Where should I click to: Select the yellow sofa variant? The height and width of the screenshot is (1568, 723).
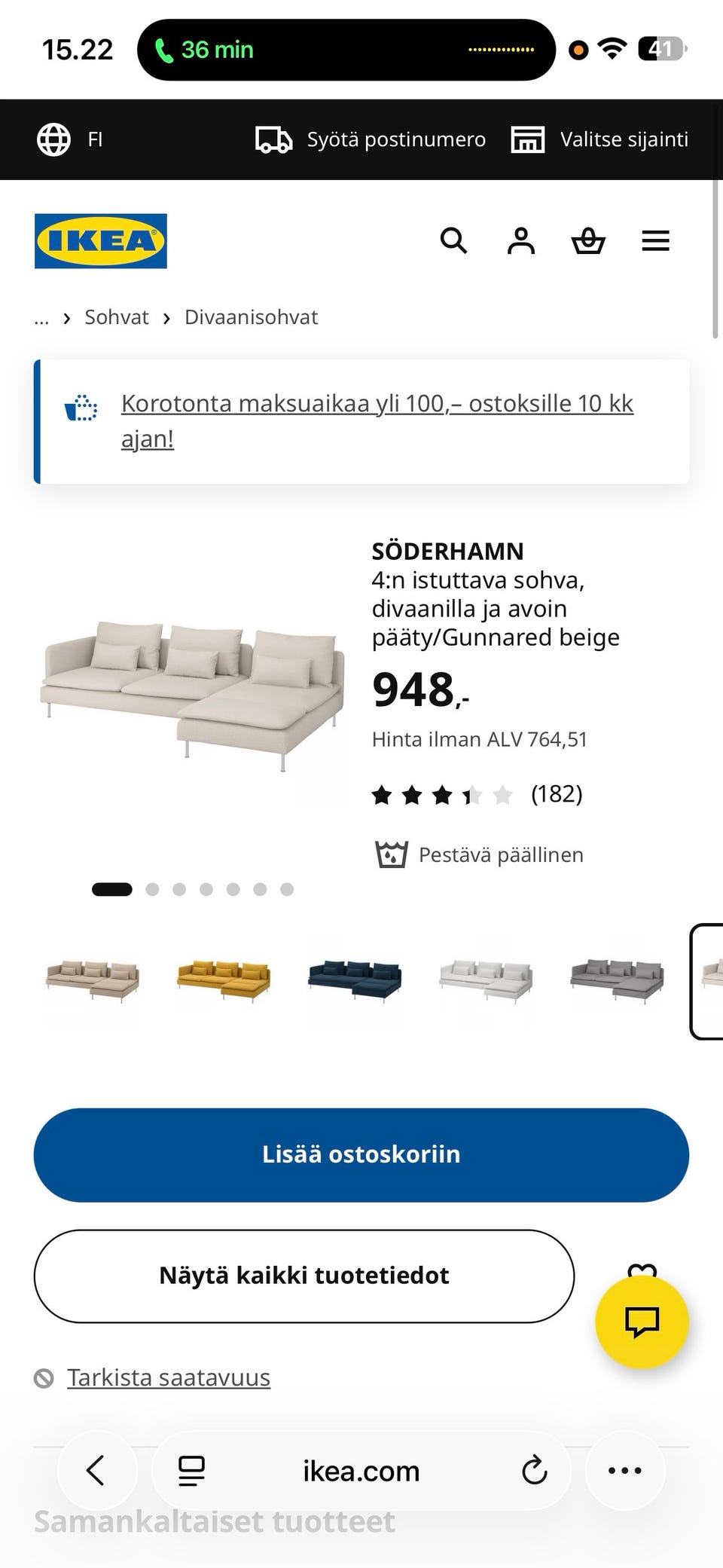click(224, 980)
